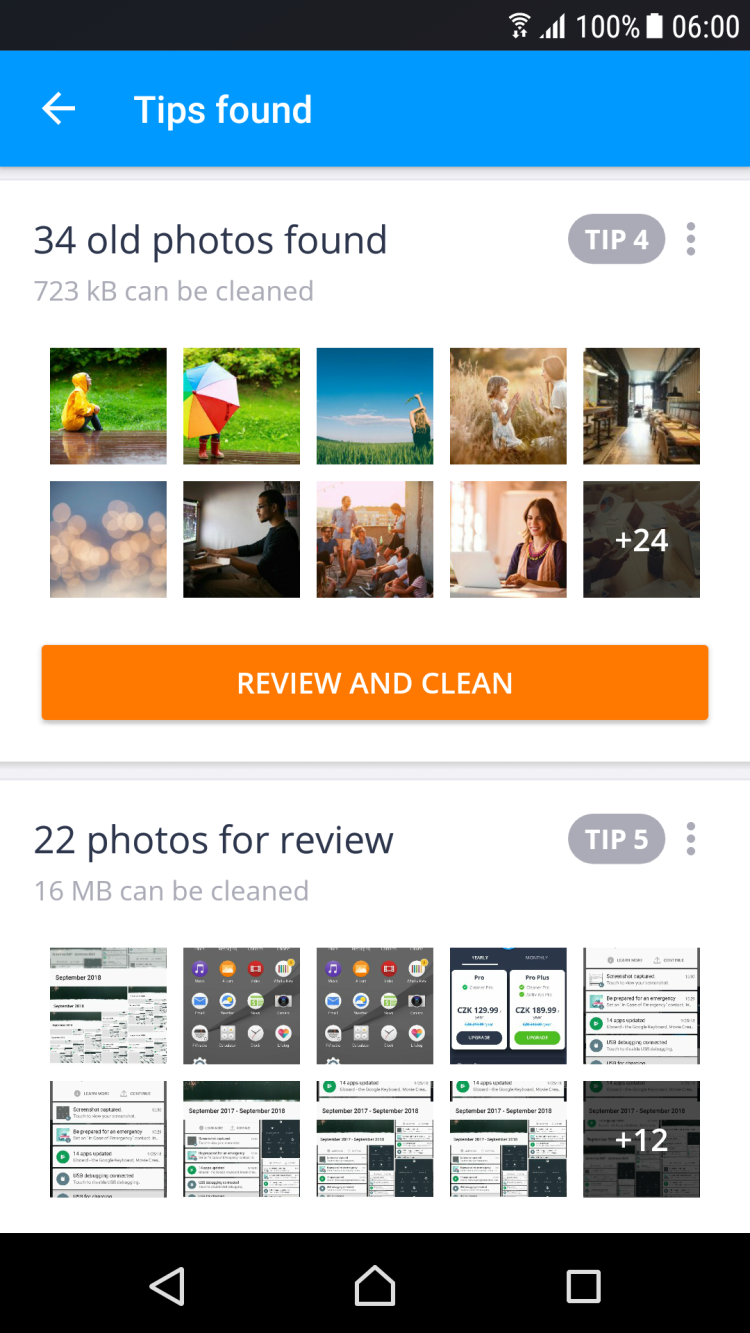Open the restaurant interior photo
Image resolution: width=750 pixels, height=1333 pixels.
tap(641, 406)
